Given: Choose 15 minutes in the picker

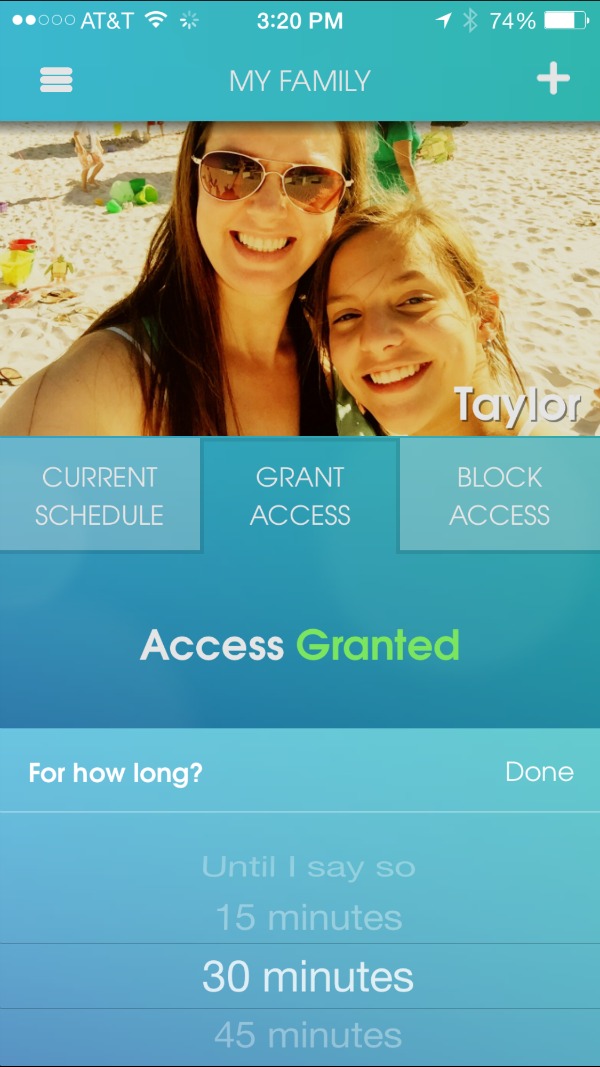Looking at the screenshot, I should click(x=309, y=918).
